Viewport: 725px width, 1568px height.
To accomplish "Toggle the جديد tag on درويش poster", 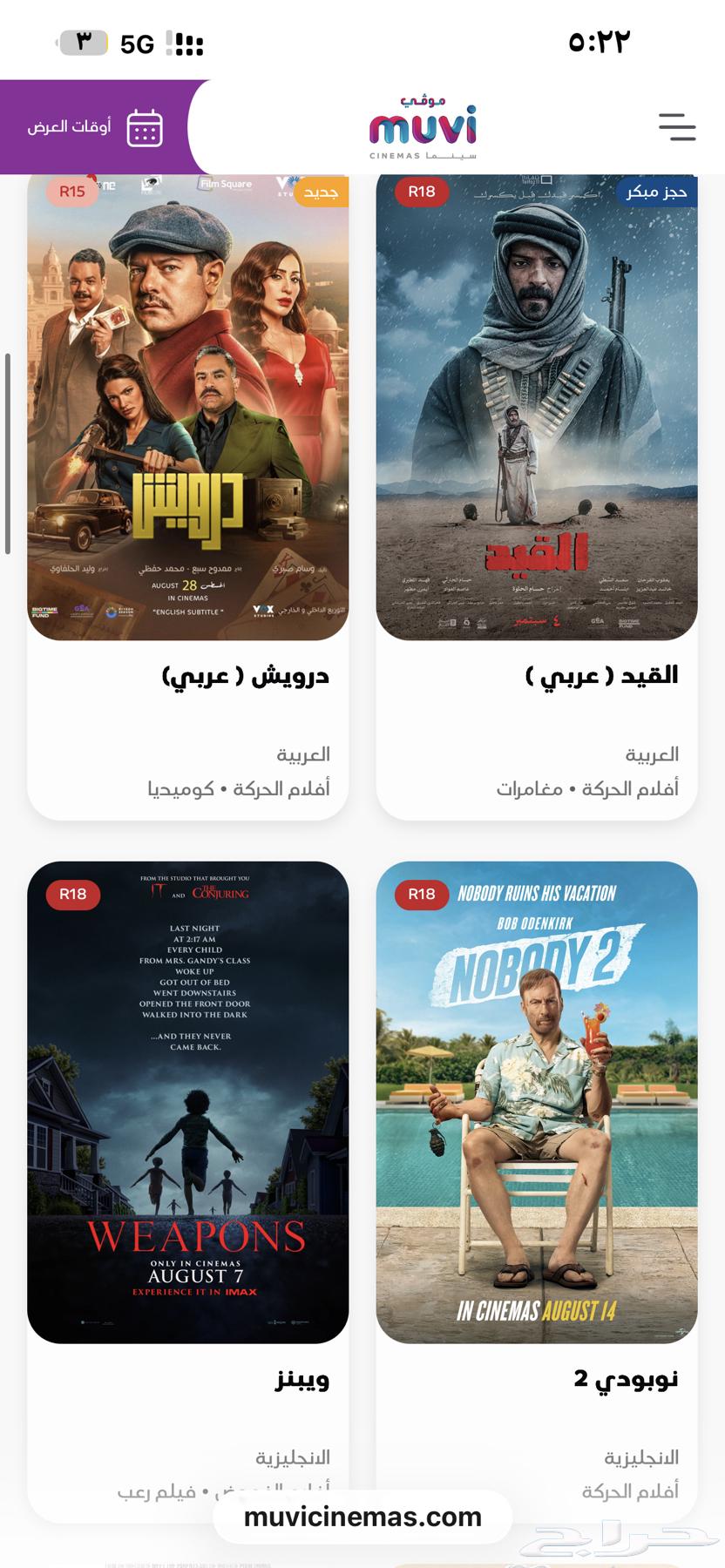I will (322, 193).
